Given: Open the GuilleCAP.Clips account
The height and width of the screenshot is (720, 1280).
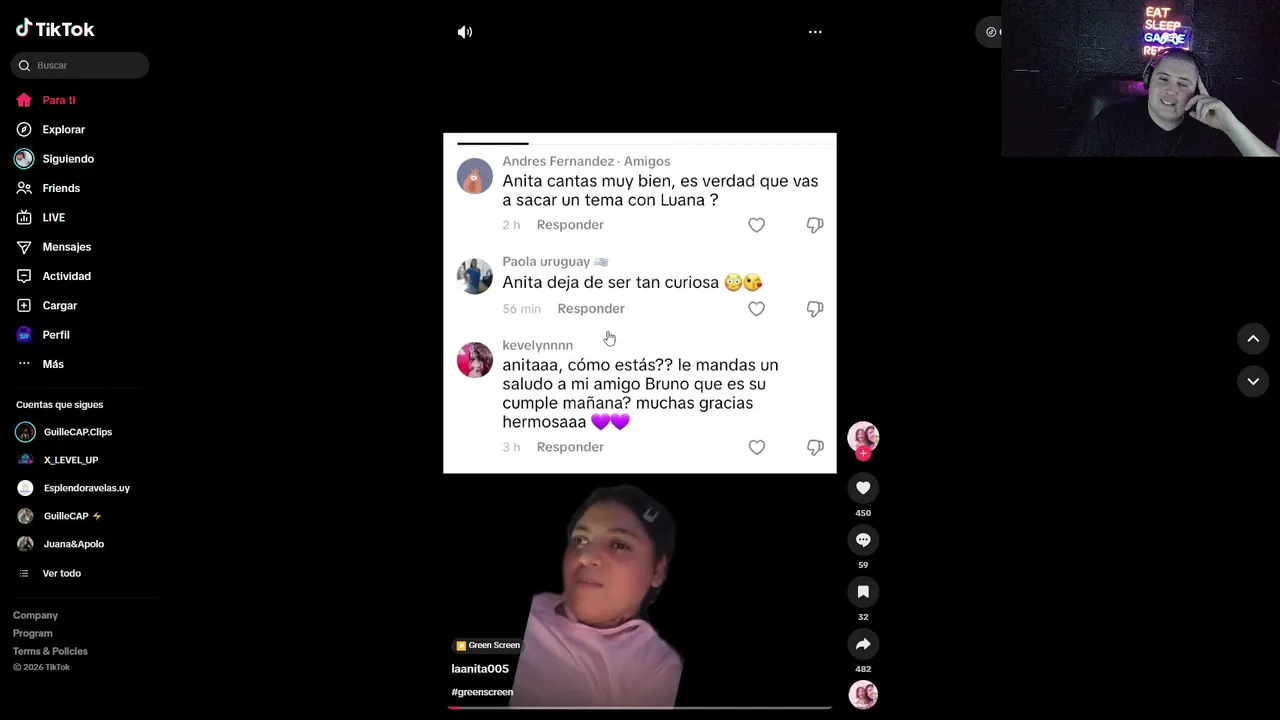Looking at the screenshot, I should click(x=77, y=432).
